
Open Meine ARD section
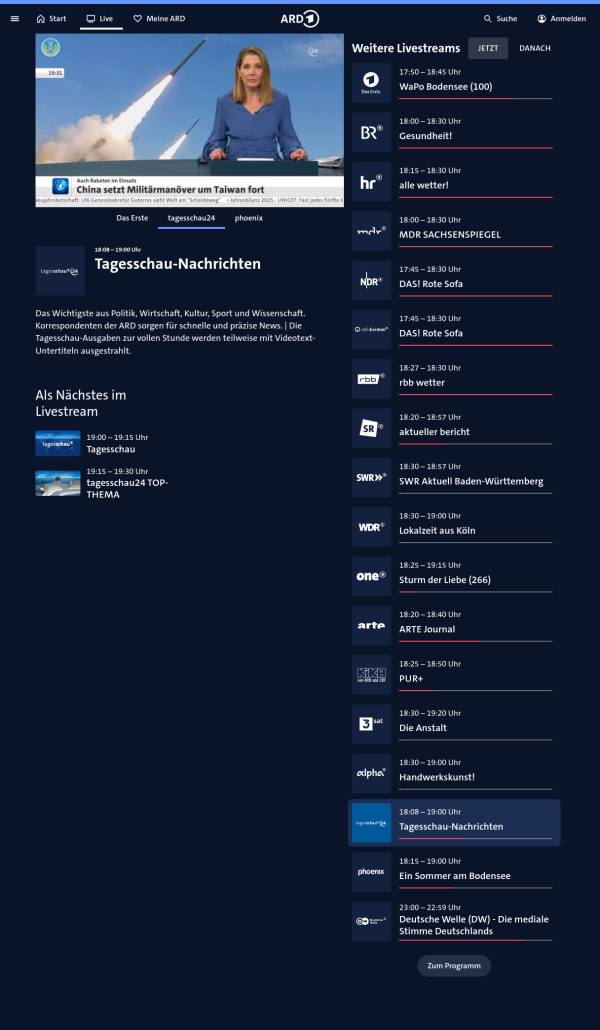[x=159, y=18]
